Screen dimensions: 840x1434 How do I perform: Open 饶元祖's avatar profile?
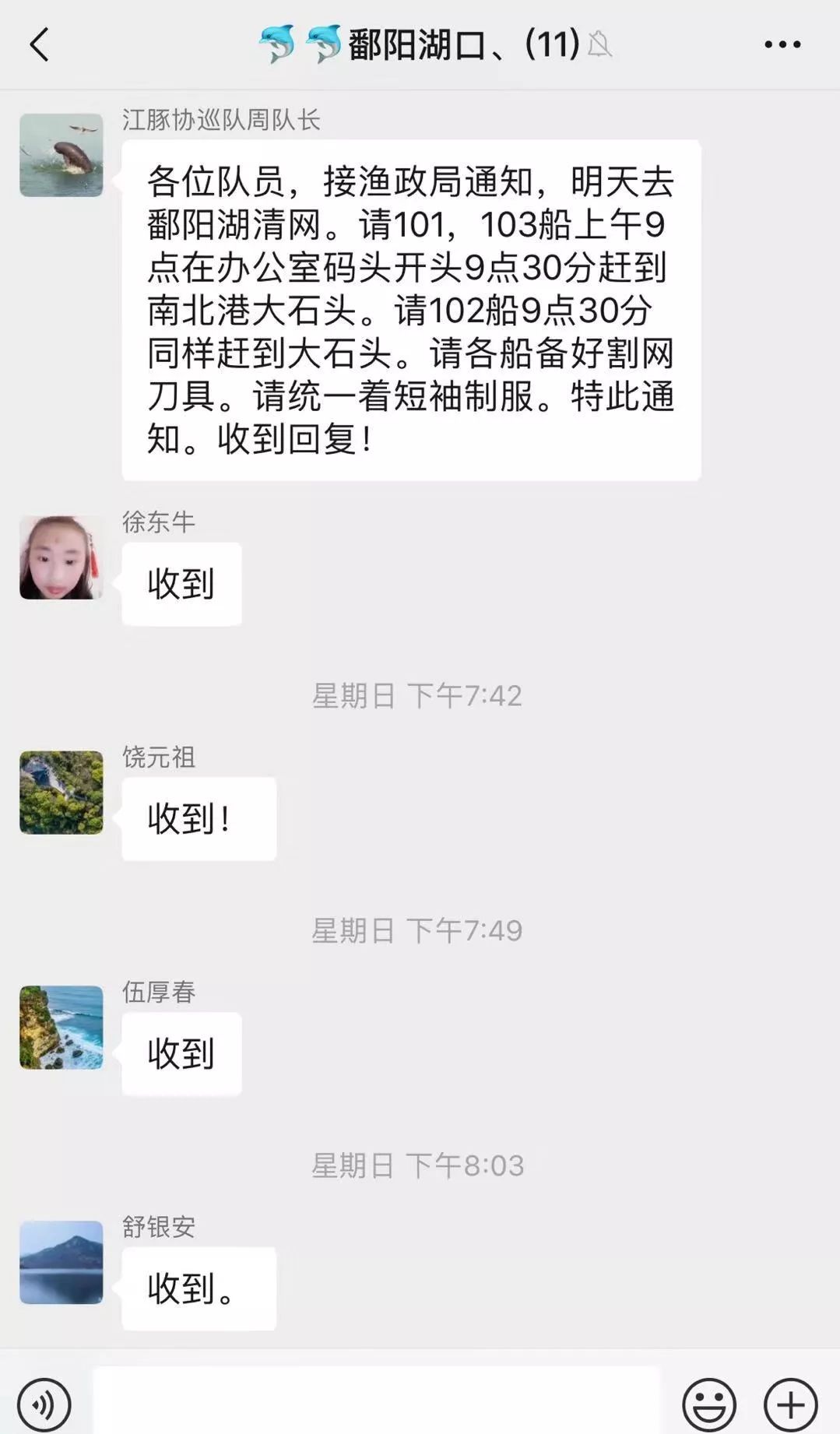pyautogui.click(x=62, y=793)
